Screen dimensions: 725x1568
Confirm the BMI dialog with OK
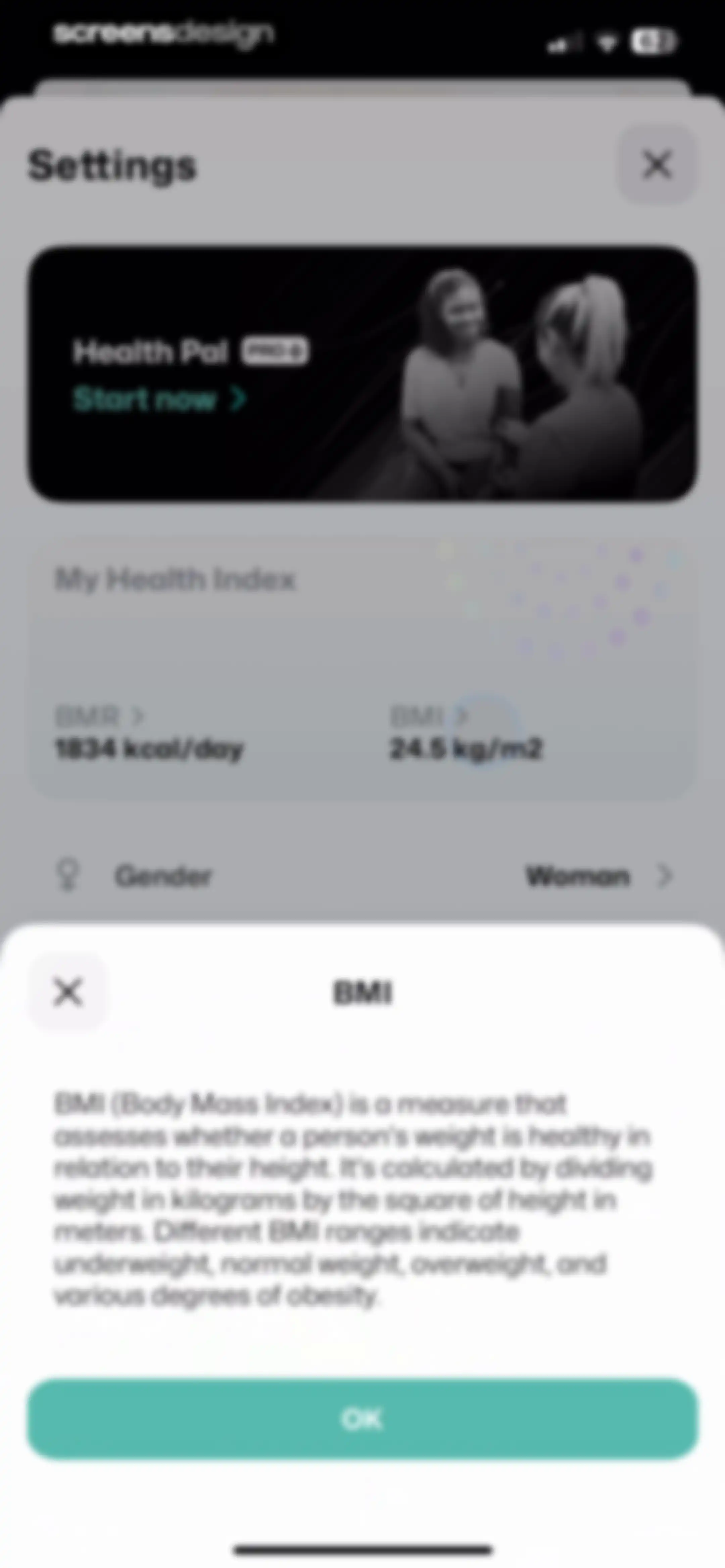click(362, 1419)
